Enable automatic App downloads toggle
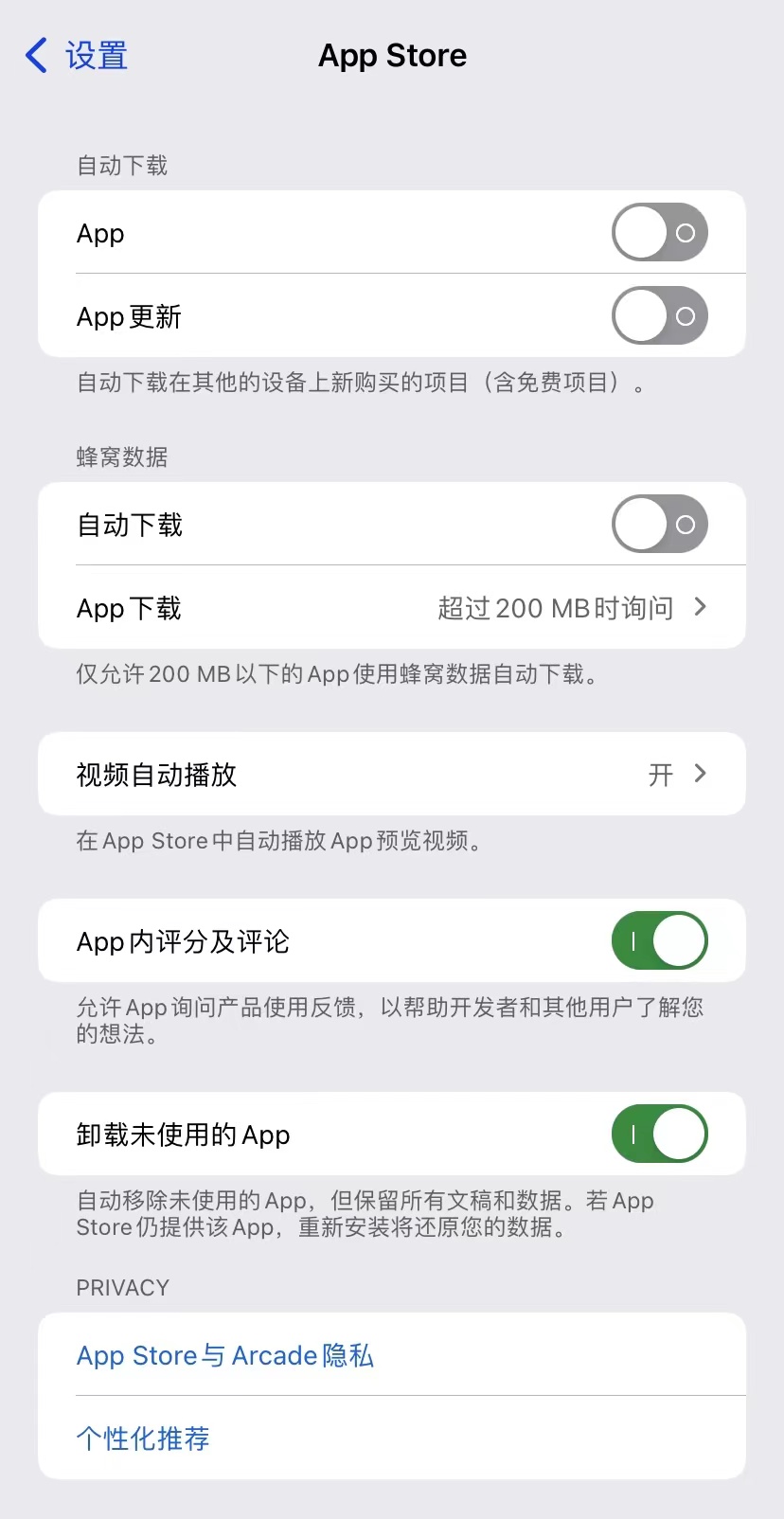Screen dimensions: 784x1519 tap(659, 232)
